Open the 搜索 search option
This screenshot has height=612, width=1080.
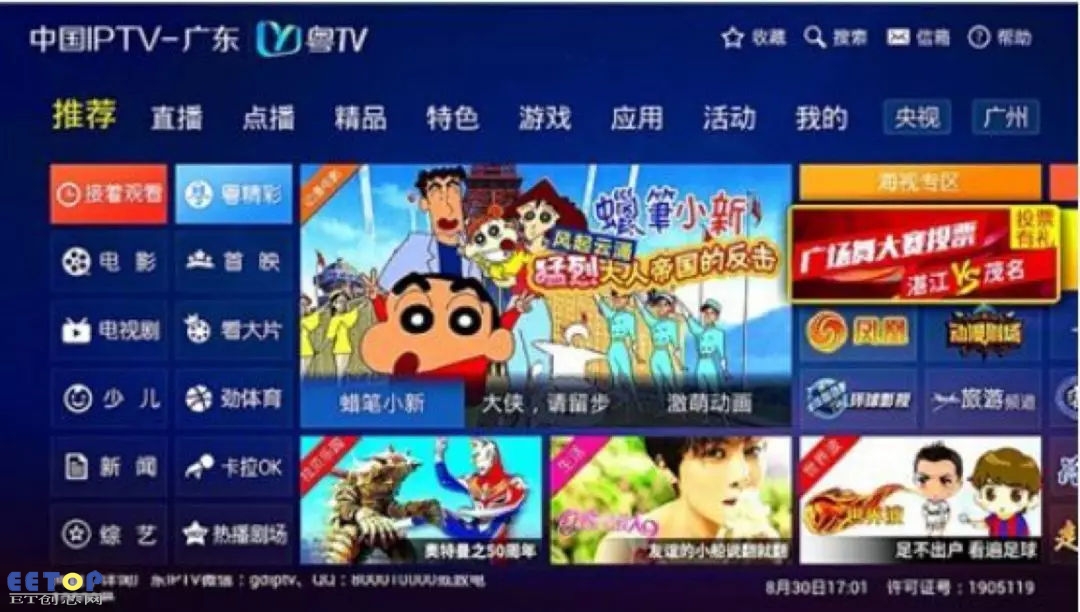[836, 38]
